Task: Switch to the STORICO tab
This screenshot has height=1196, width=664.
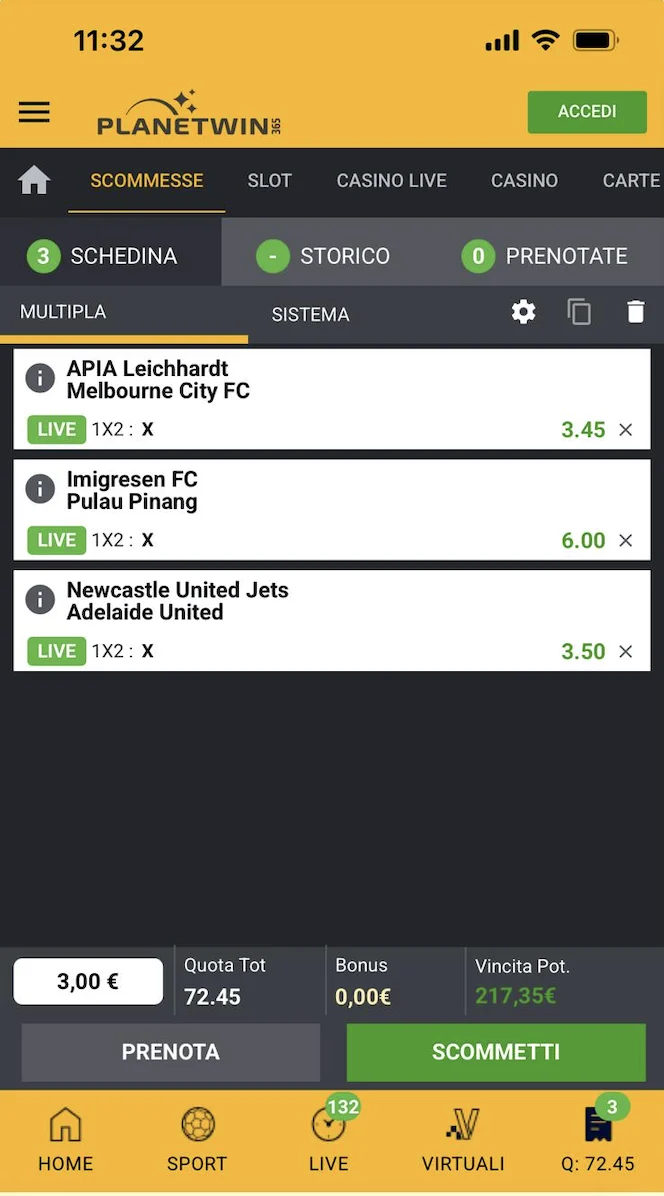Action: [323, 256]
